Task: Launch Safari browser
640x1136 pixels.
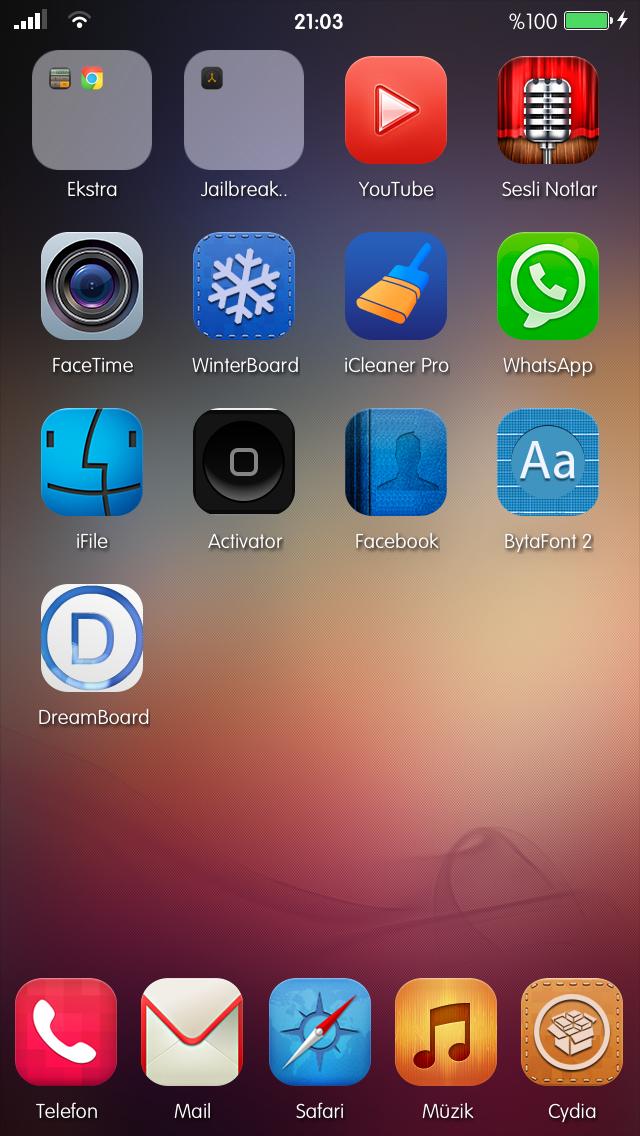Action: click(320, 1032)
